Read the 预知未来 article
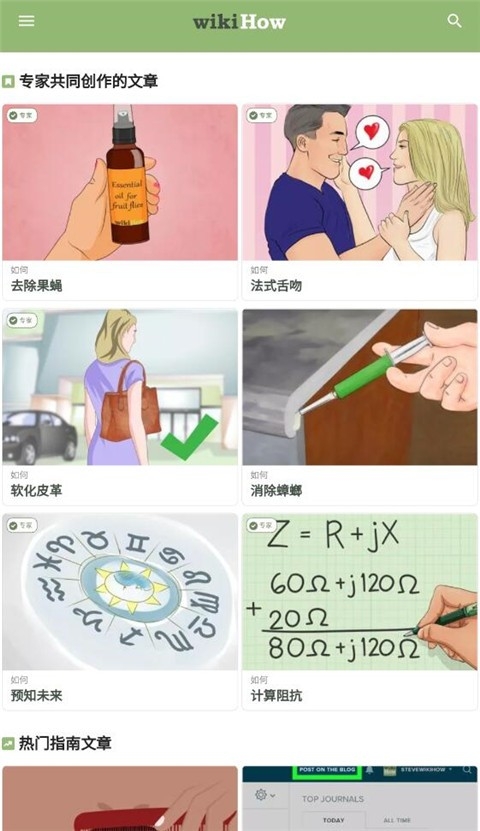The height and width of the screenshot is (831, 480). click(120, 612)
